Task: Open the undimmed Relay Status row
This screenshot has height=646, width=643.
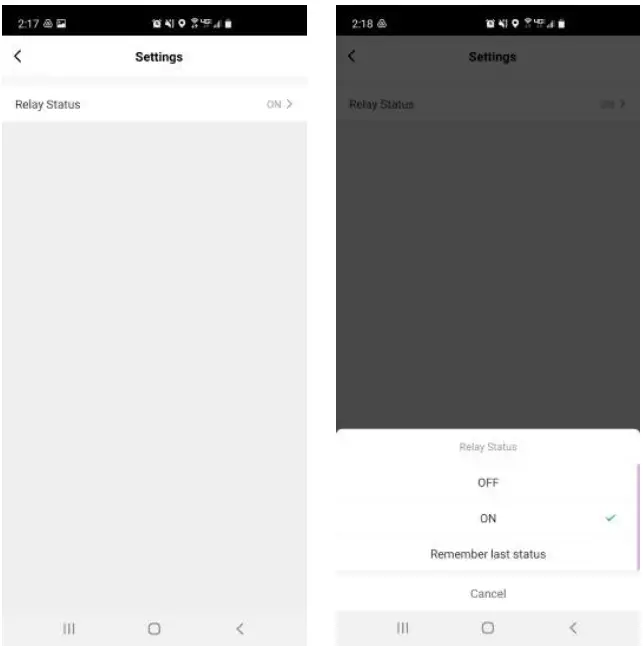Action: click(153, 104)
